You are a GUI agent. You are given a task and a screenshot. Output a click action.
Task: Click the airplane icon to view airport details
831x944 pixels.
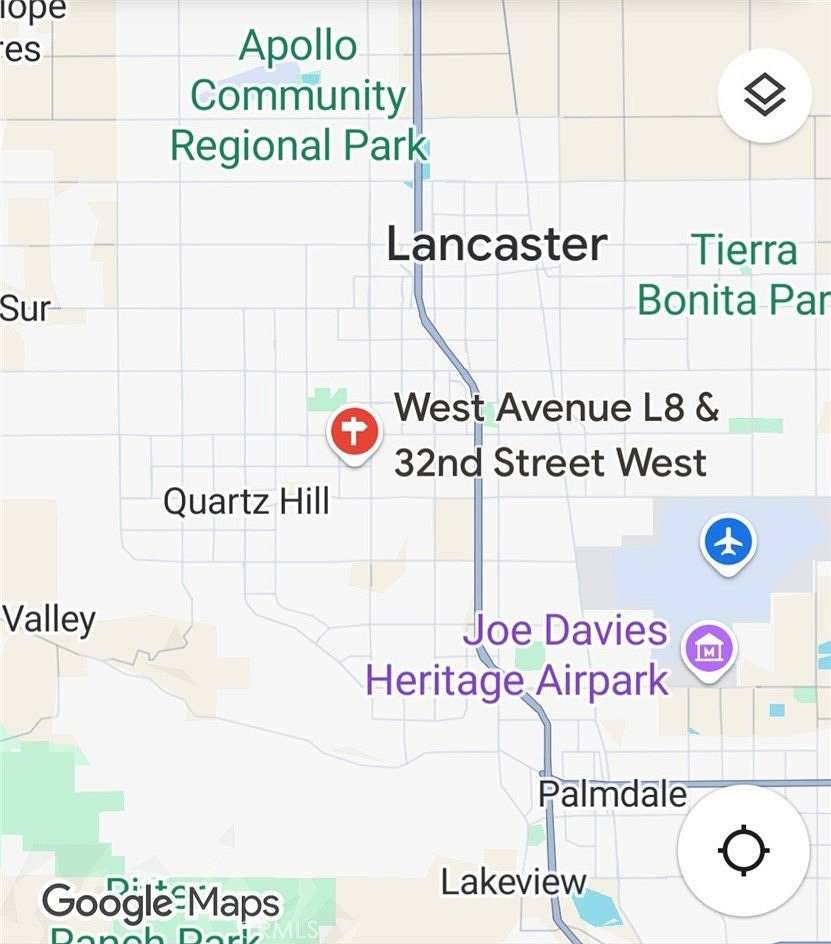(x=728, y=541)
